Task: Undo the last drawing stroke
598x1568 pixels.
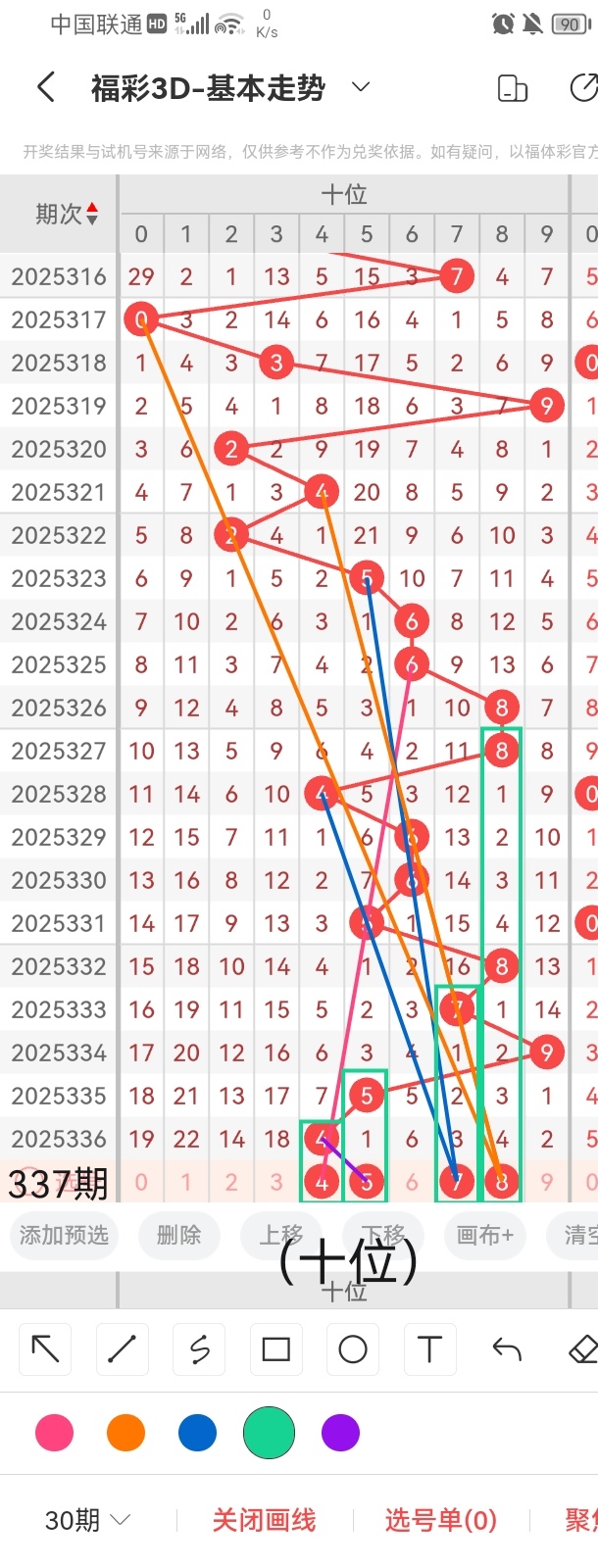Action: click(x=506, y=1349)
